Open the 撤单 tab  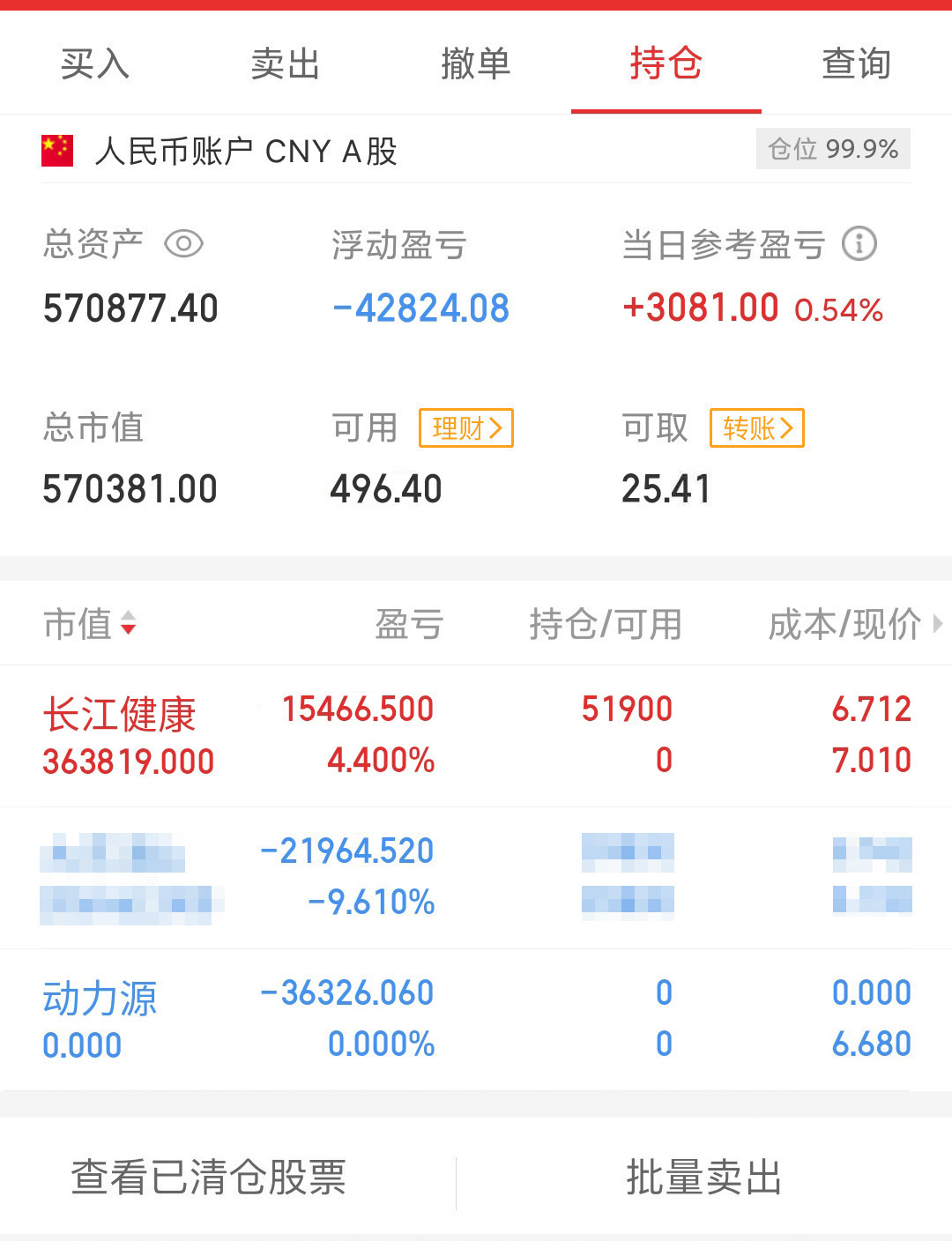click(x=474, y=63)
